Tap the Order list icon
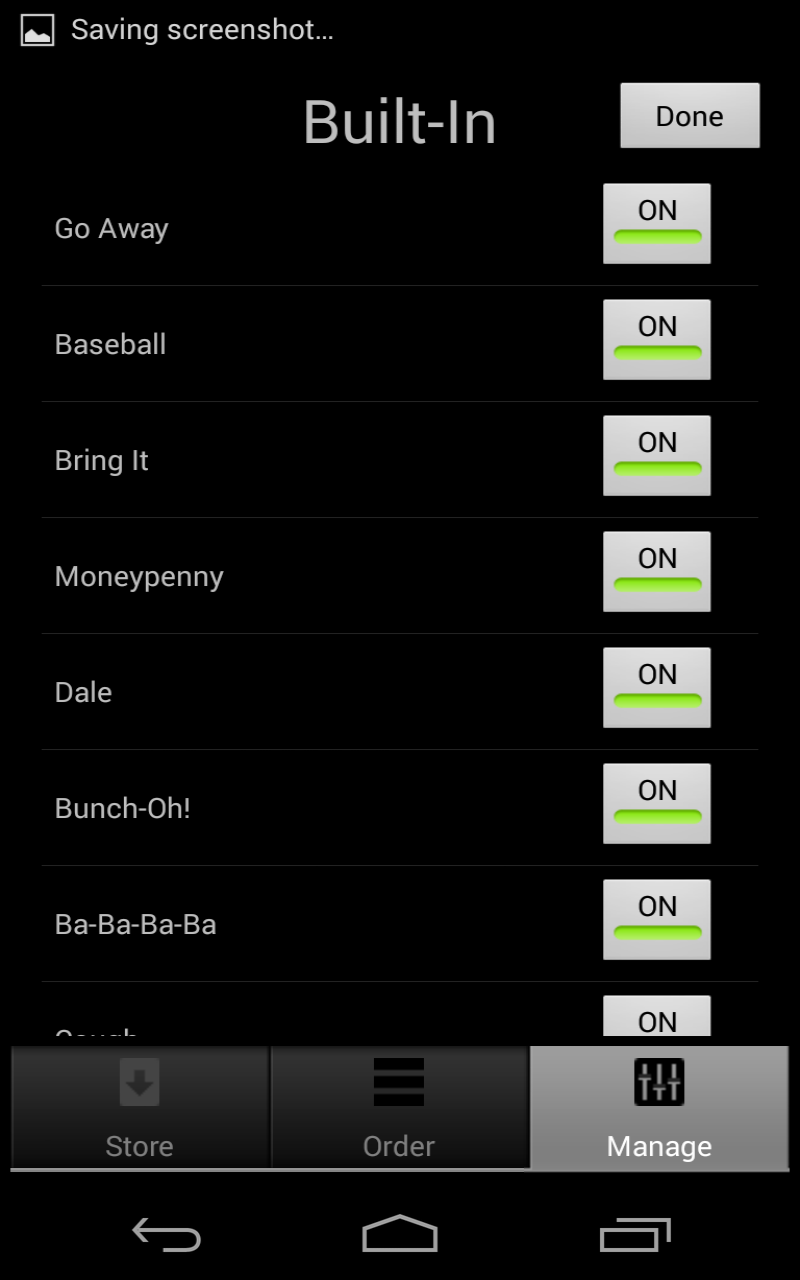The height and width of the screenshot is (1280, 800). pyautogui.click(x=399, y=1082)
